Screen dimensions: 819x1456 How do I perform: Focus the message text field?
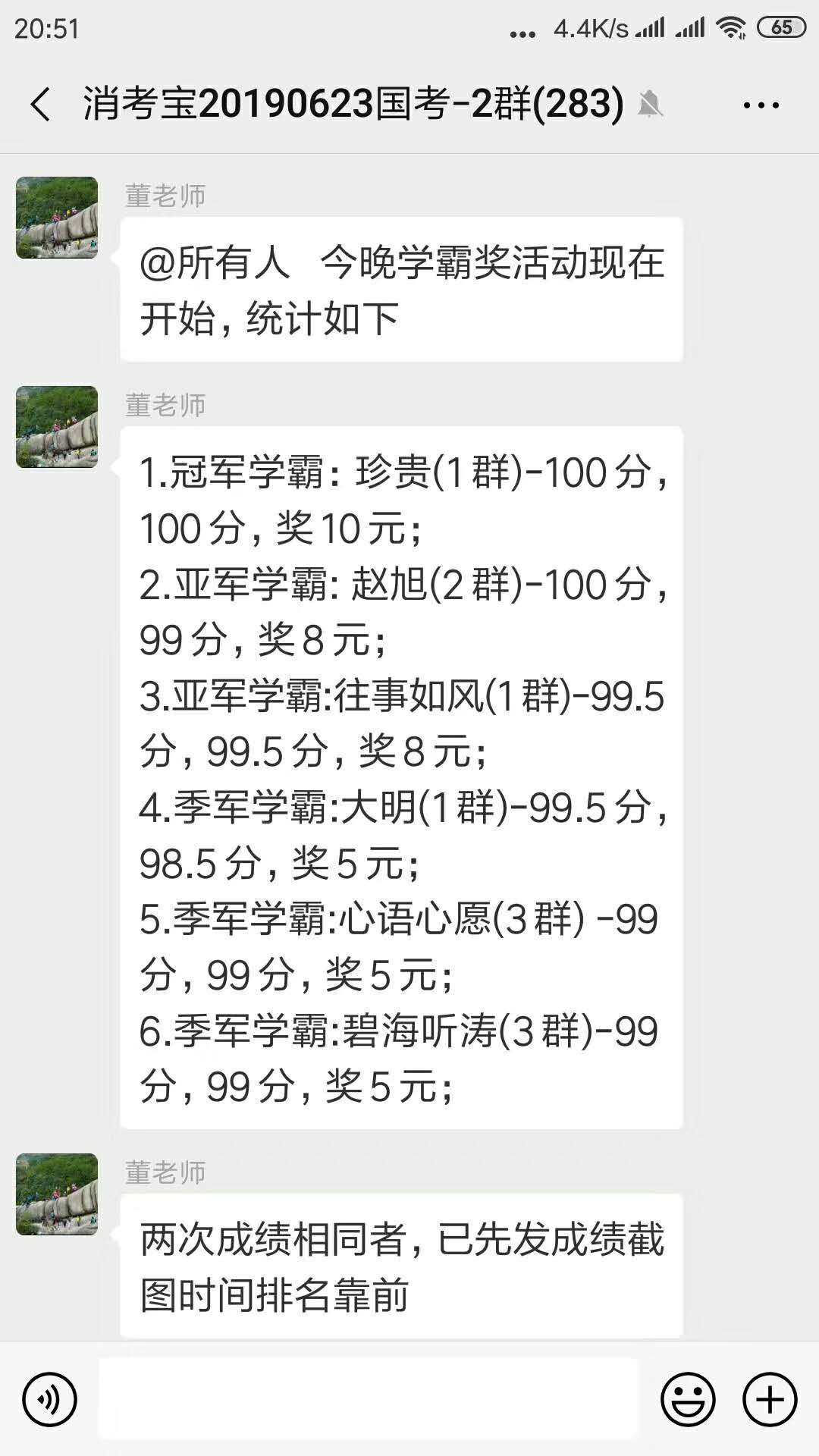pyautogui.click(x=369, y=1399)
